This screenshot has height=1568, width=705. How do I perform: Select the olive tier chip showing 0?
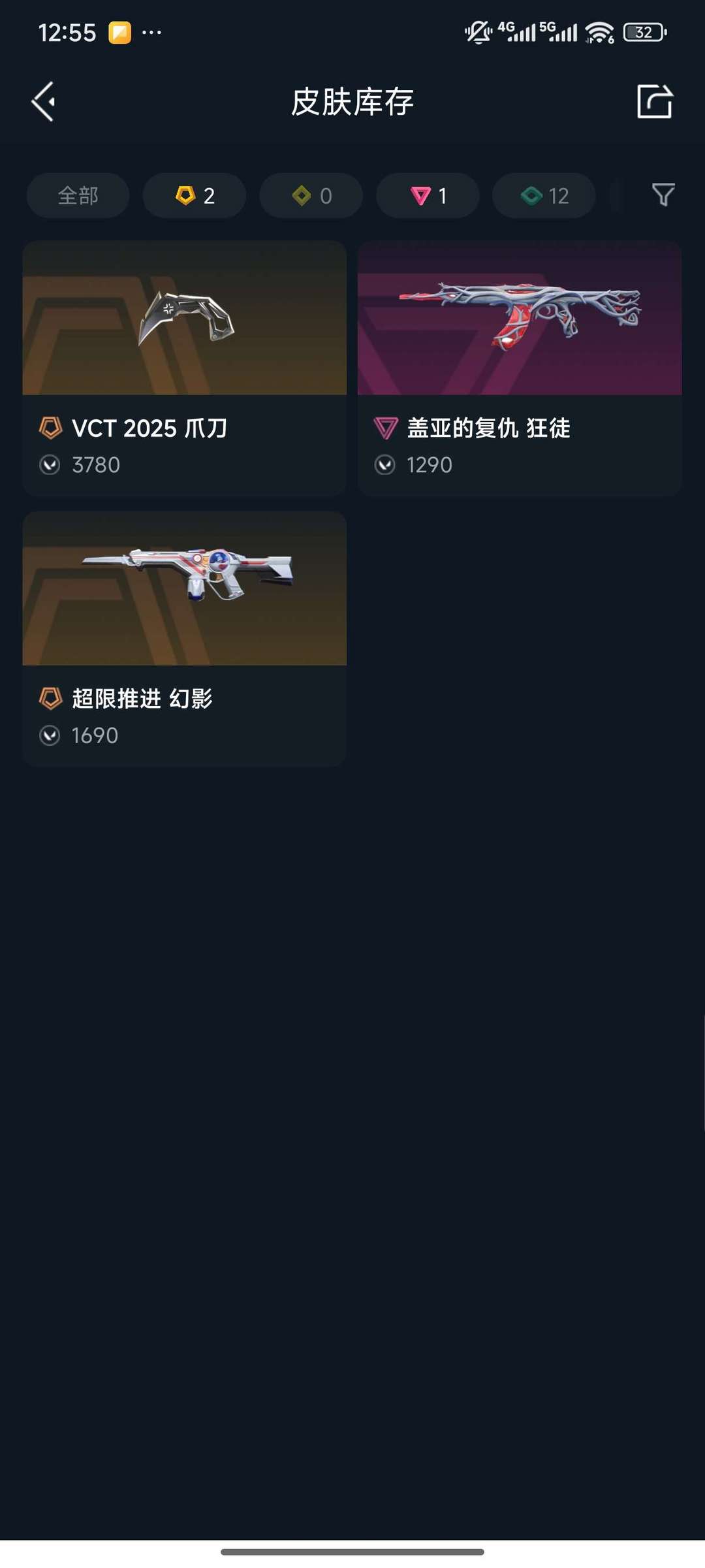311,195
